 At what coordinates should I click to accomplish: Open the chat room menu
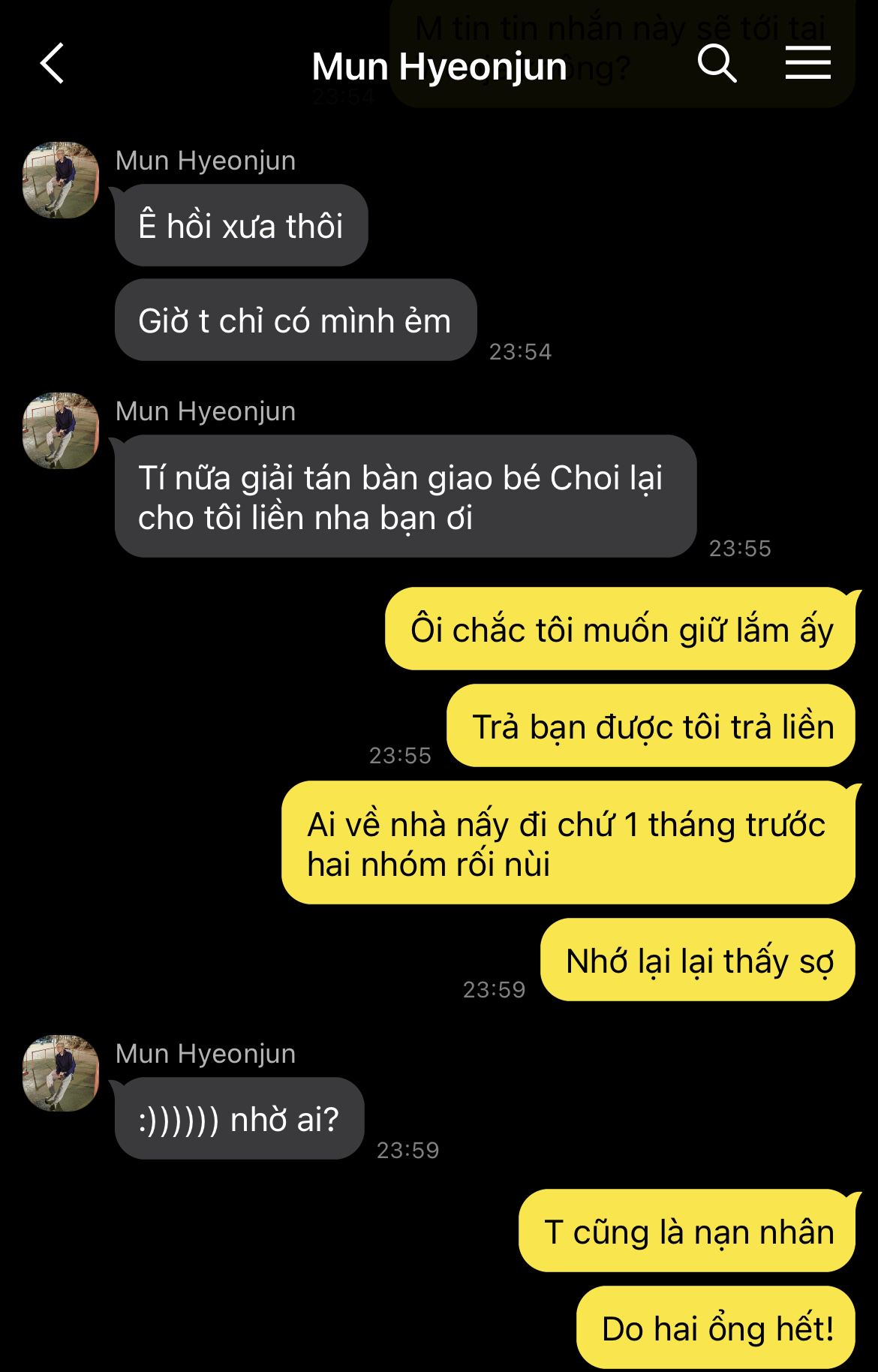tap(807, 63)
